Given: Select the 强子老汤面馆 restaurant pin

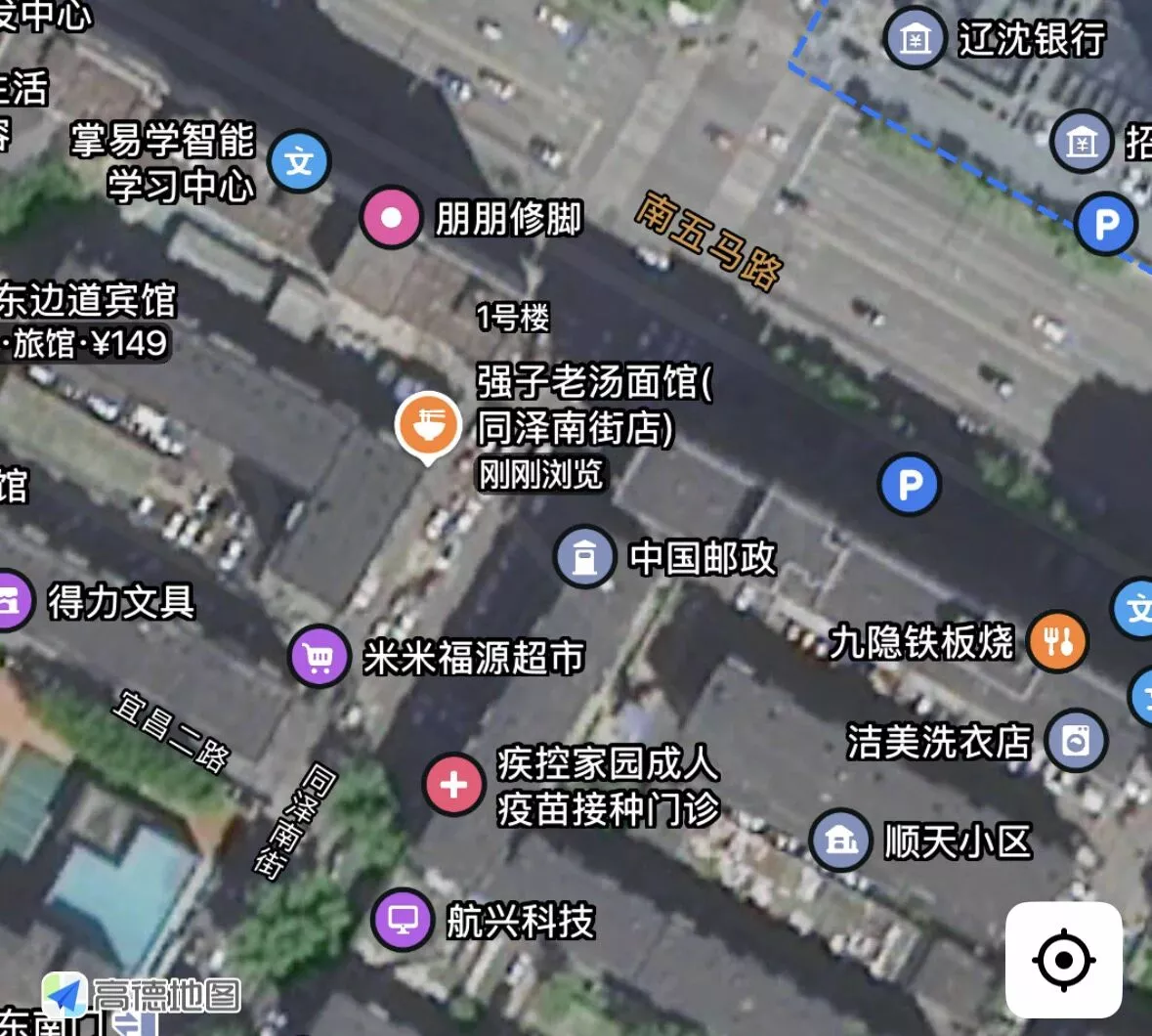Looking at the screenshot, I should point(427,425).
